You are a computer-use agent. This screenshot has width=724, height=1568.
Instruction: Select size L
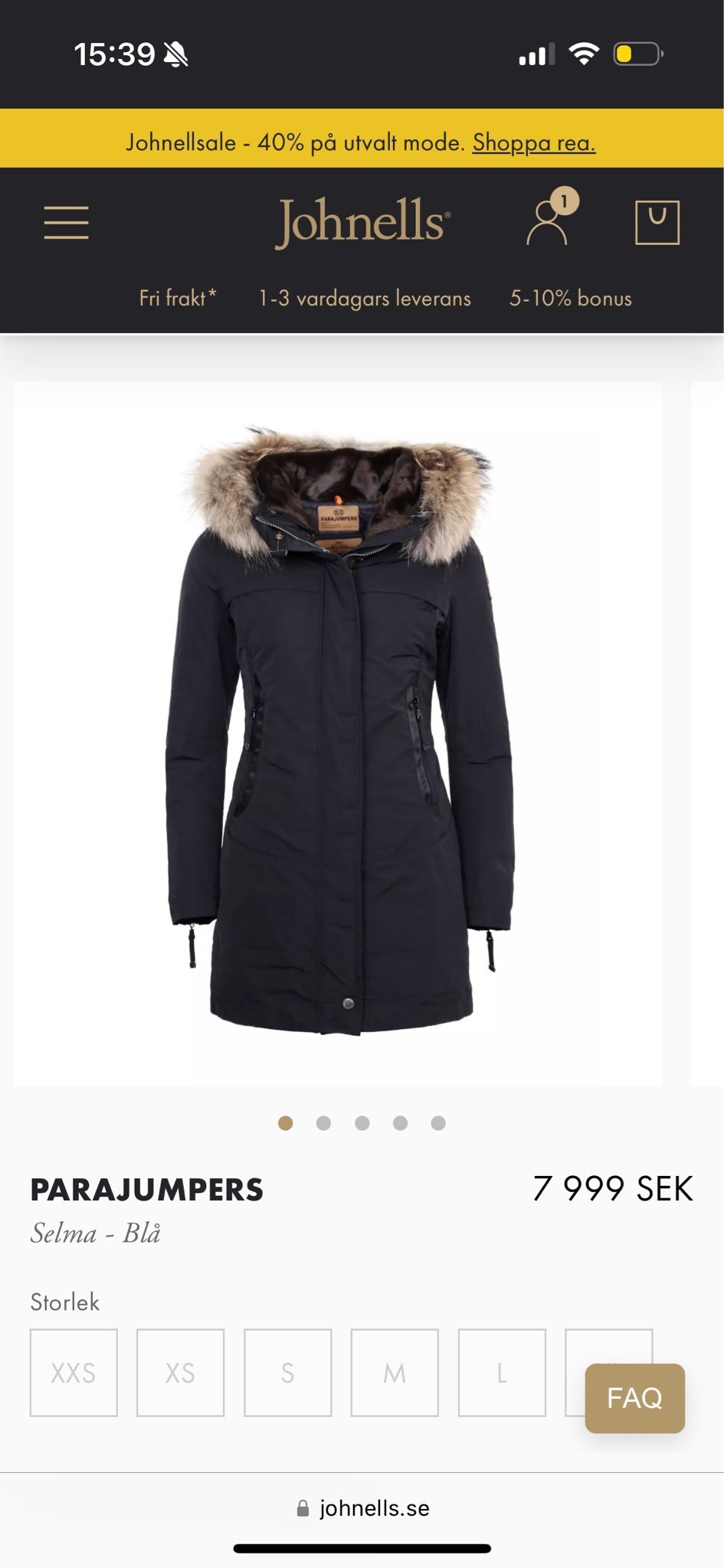tap(502, 1373)
